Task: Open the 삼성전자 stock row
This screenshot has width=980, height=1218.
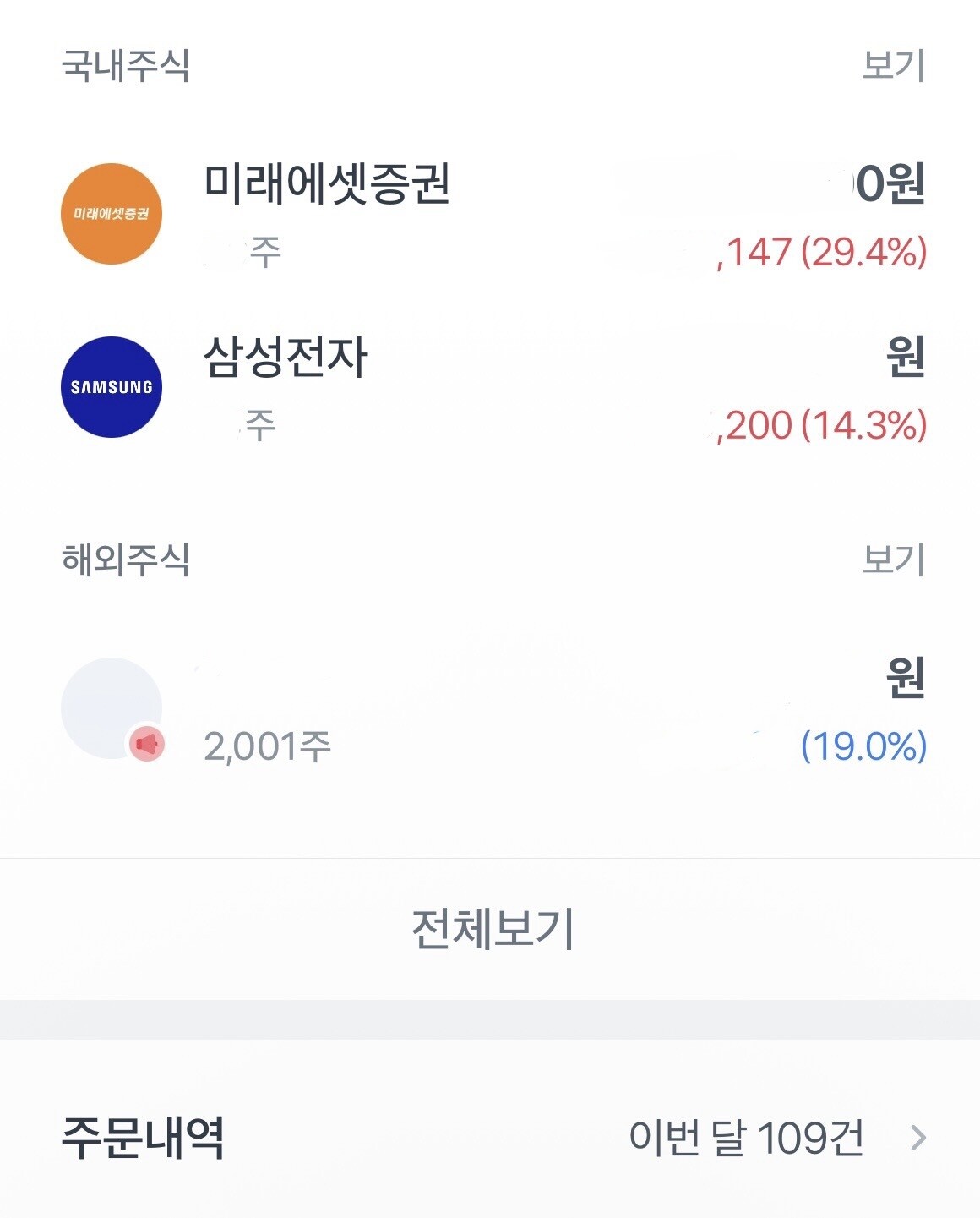Action: pos(490,388)
